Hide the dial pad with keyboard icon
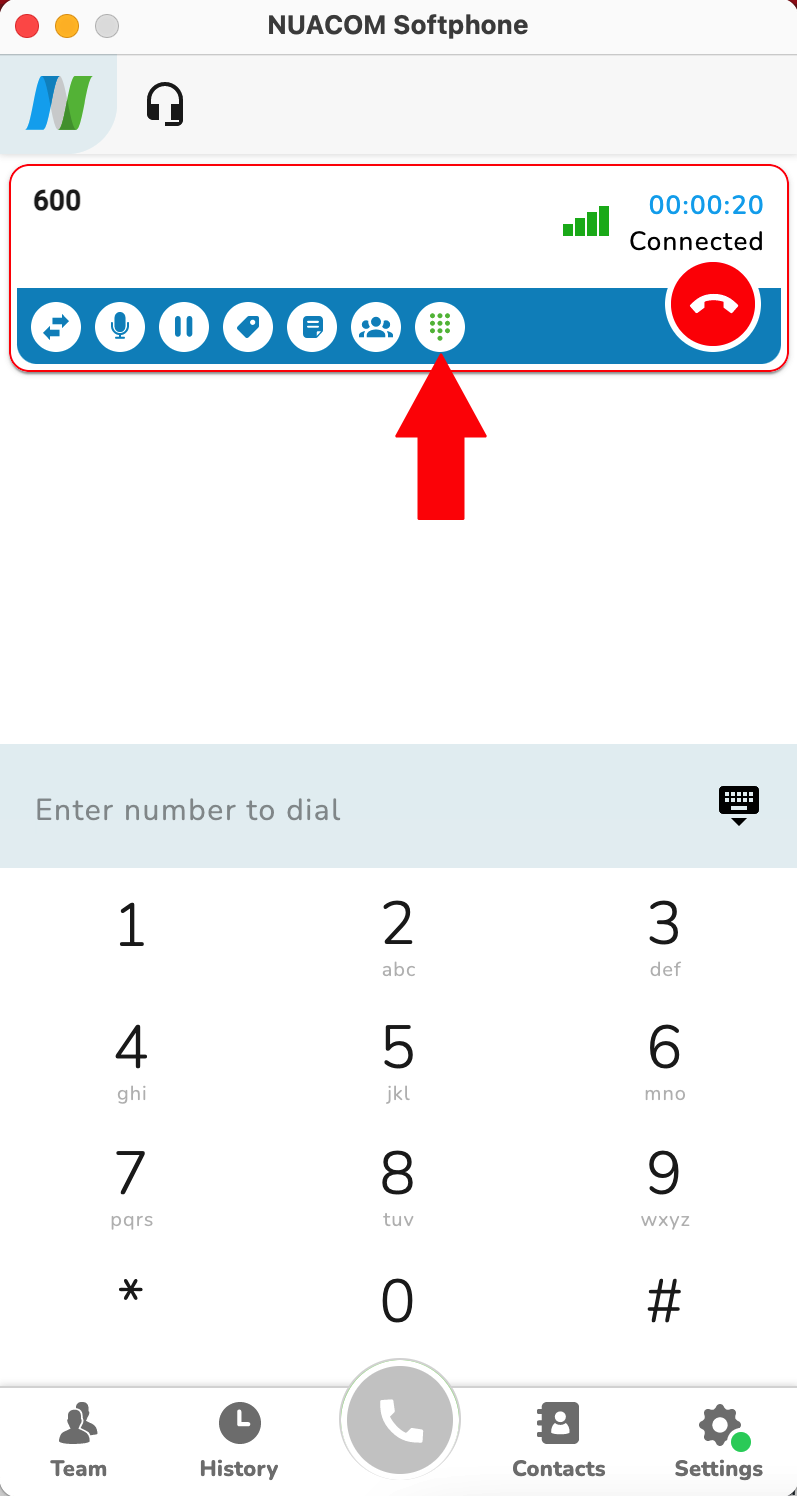The width and height of the screenshot is (797, 1496). 739,805
